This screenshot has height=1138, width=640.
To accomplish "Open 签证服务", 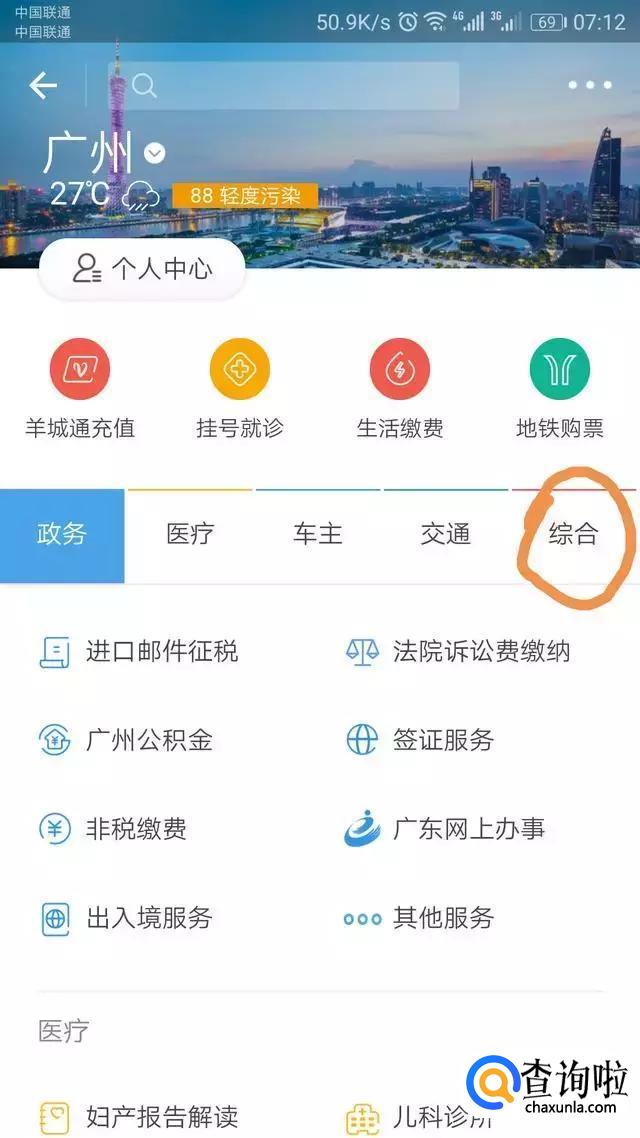I will (420, 741).
